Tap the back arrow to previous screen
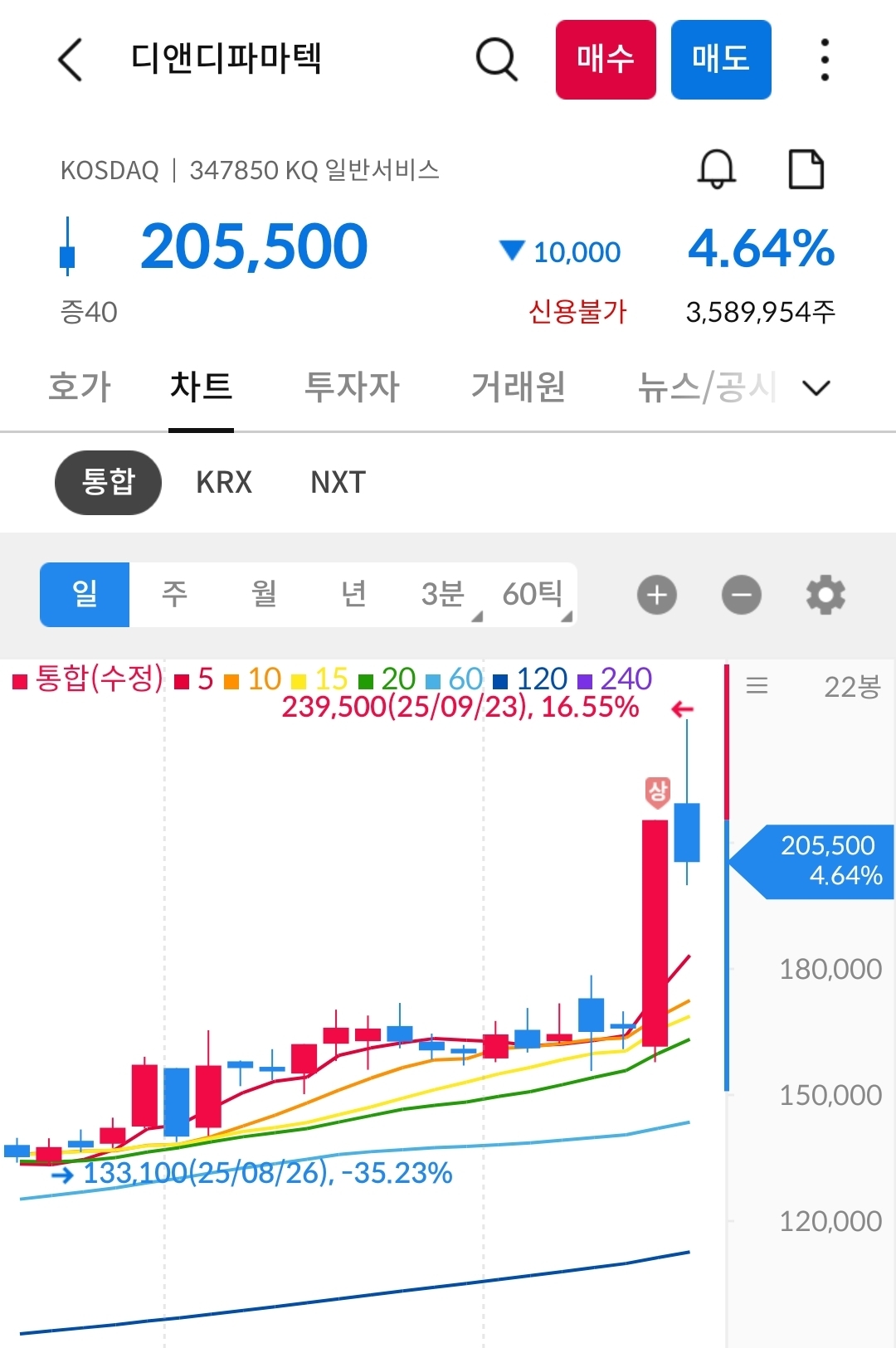This screenshot has width=896, height=1348. coord(70,61)
